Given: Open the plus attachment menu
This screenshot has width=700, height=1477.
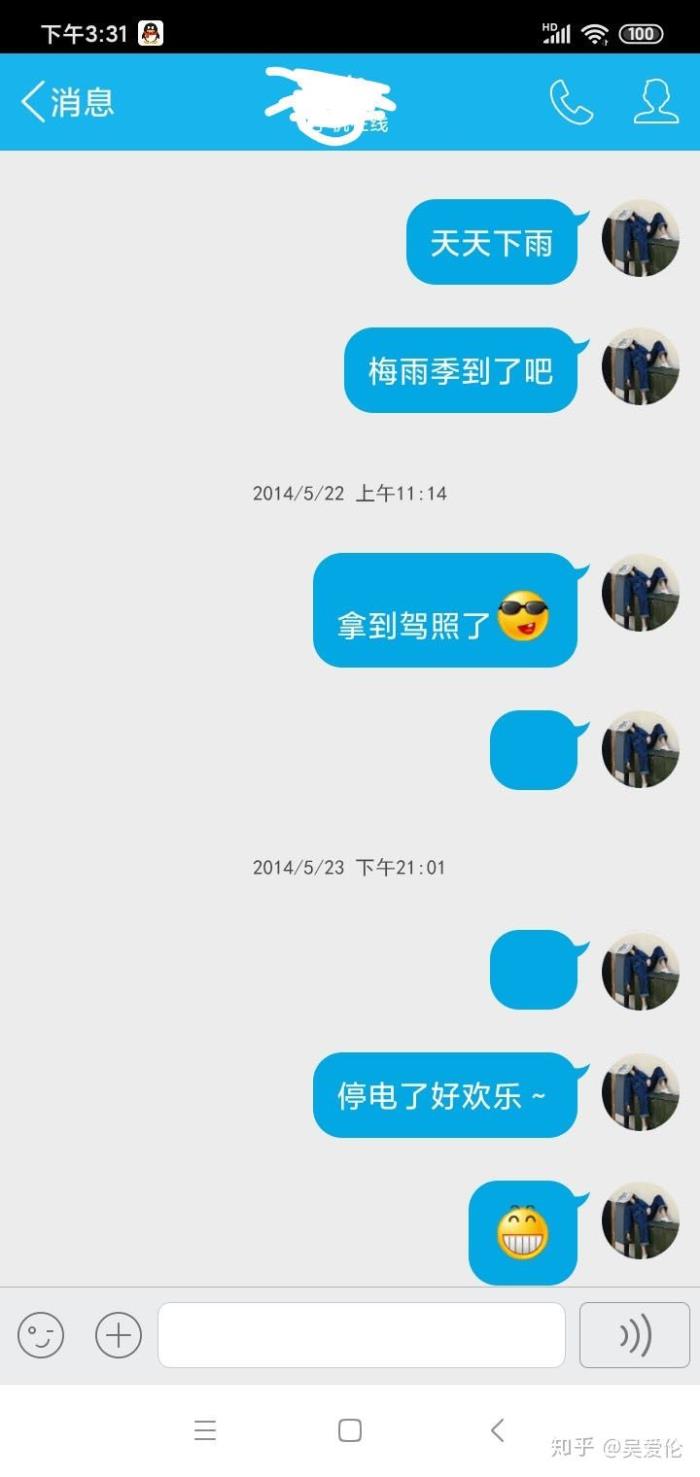Looking at the screenshot, I should coord(118,1335).
